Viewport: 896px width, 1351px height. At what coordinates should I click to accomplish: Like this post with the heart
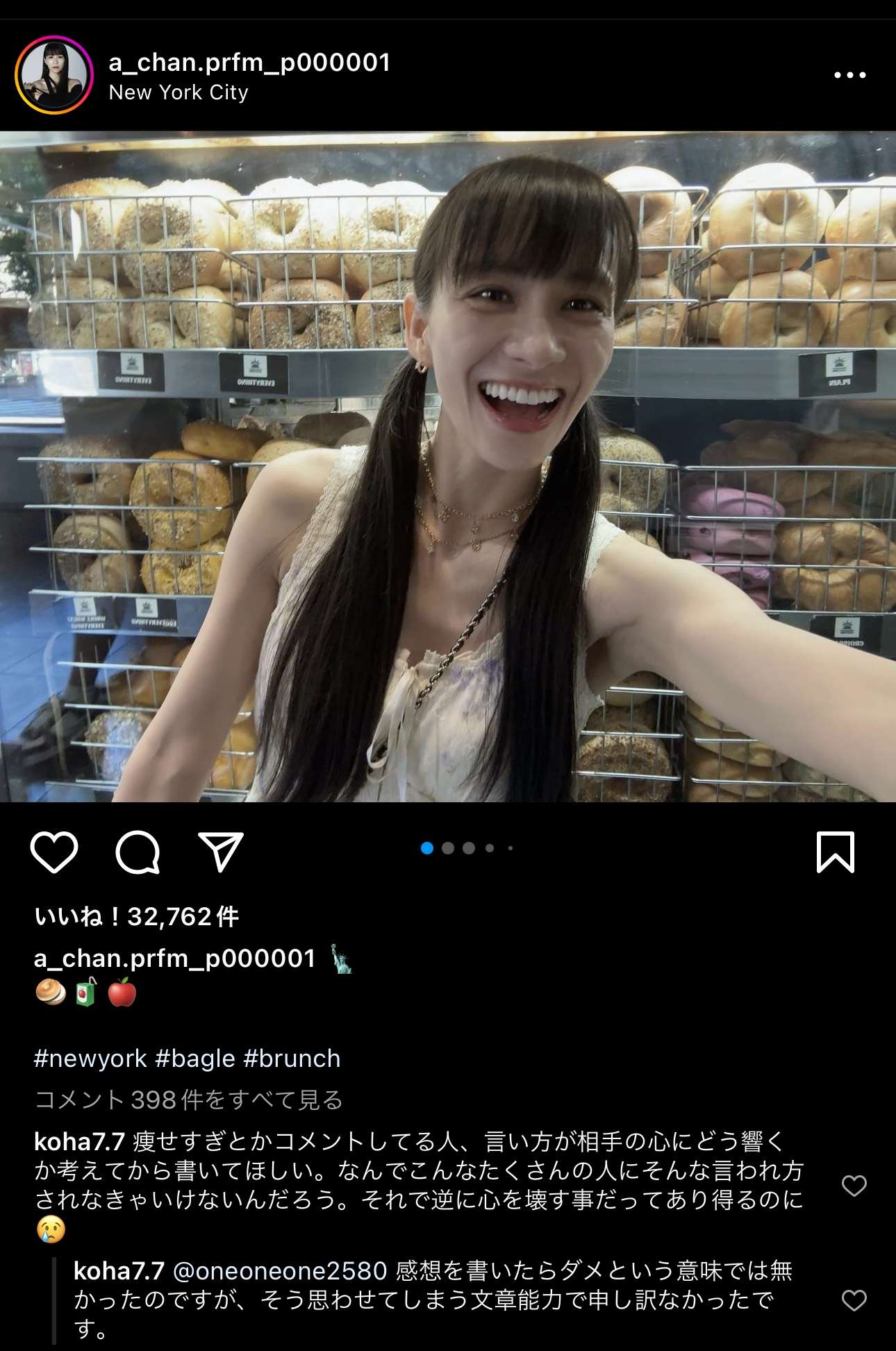(54, 852)
